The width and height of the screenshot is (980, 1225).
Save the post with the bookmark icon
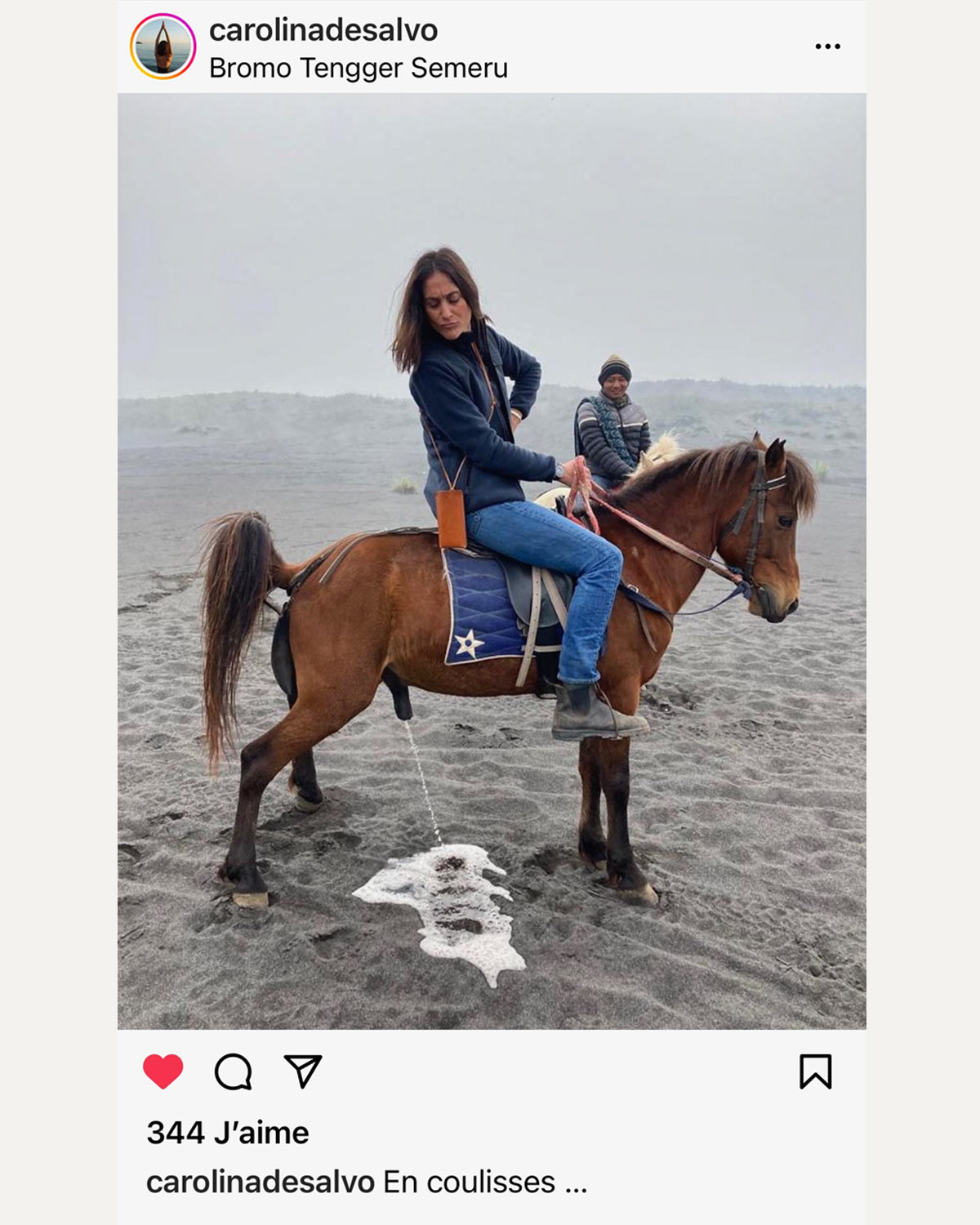tap(815, 1071)
